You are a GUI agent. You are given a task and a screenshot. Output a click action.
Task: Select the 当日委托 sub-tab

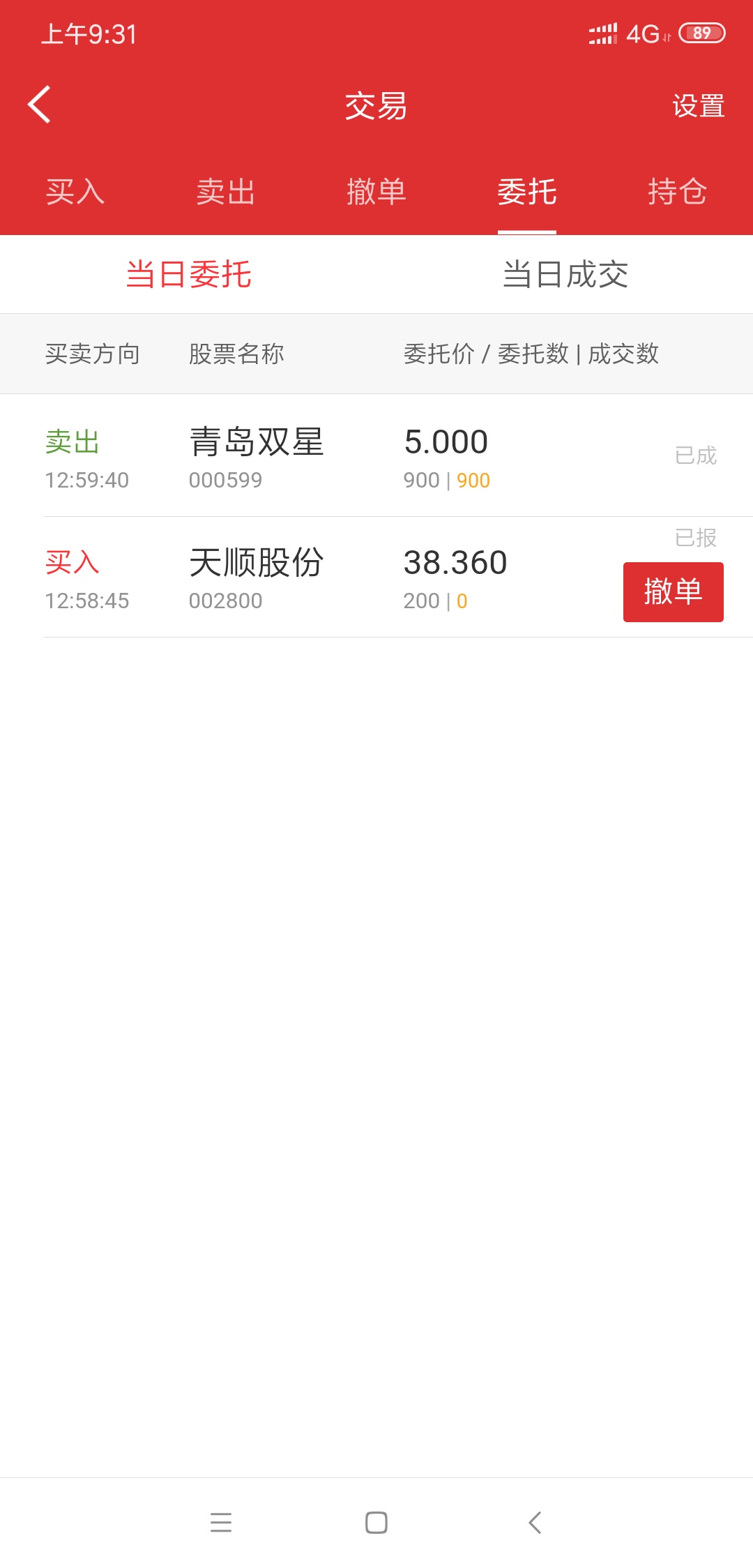(188, 274)
